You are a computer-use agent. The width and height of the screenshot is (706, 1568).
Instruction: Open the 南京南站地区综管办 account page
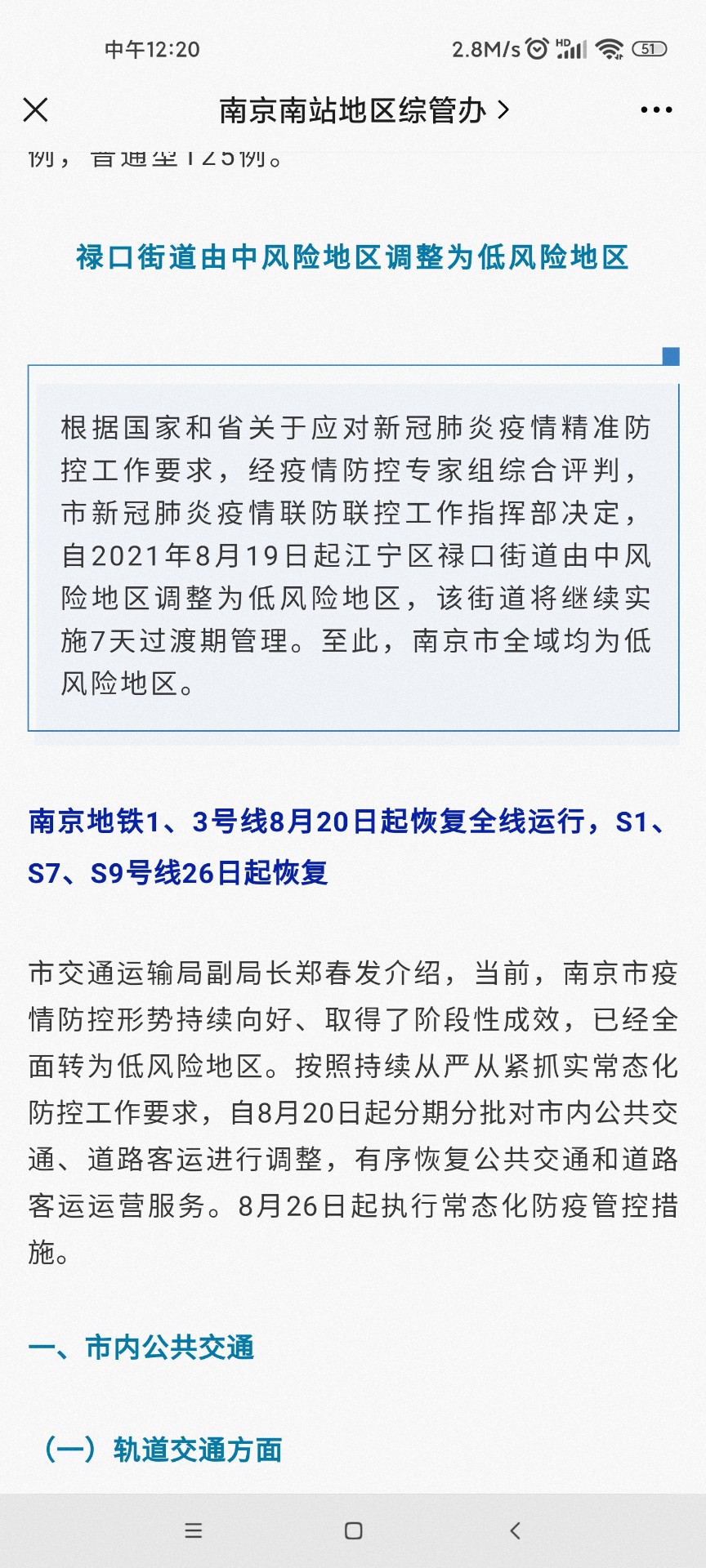click(x=364, y=110)
